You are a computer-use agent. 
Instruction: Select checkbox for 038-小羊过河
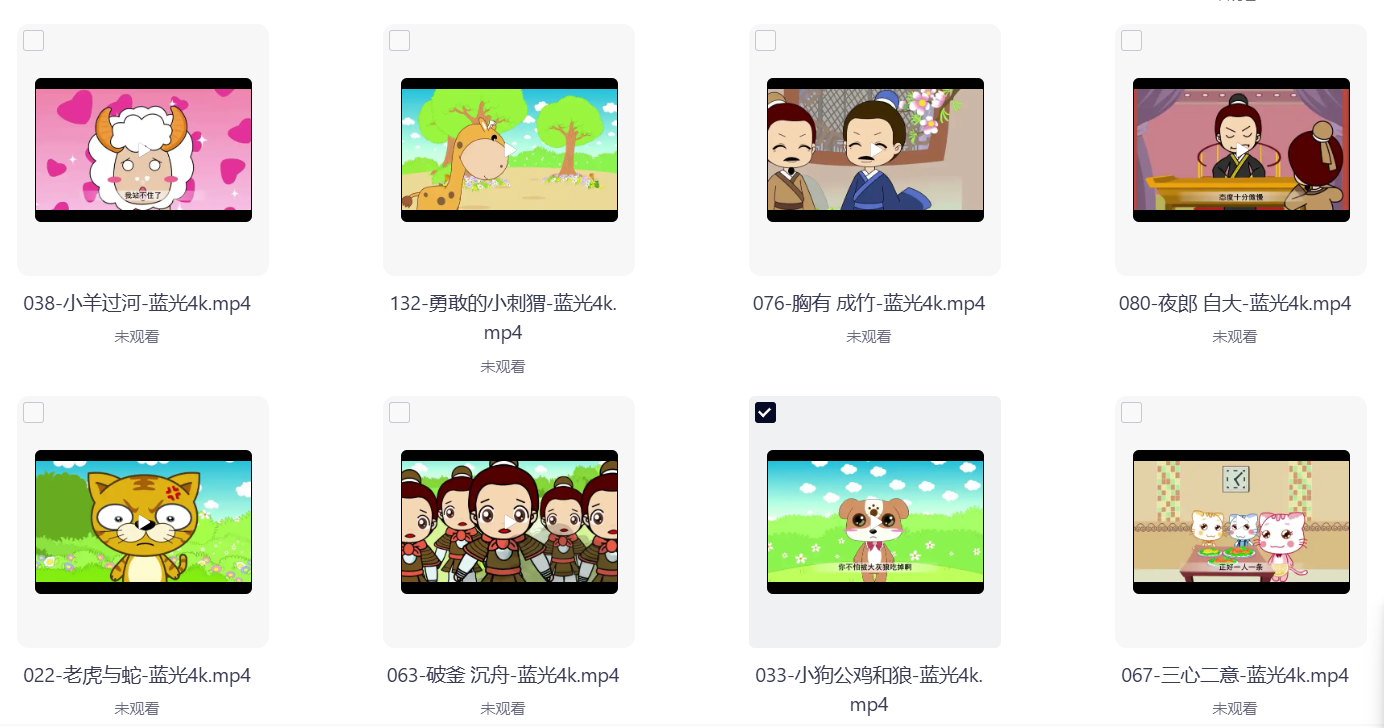tap(34, 41)
